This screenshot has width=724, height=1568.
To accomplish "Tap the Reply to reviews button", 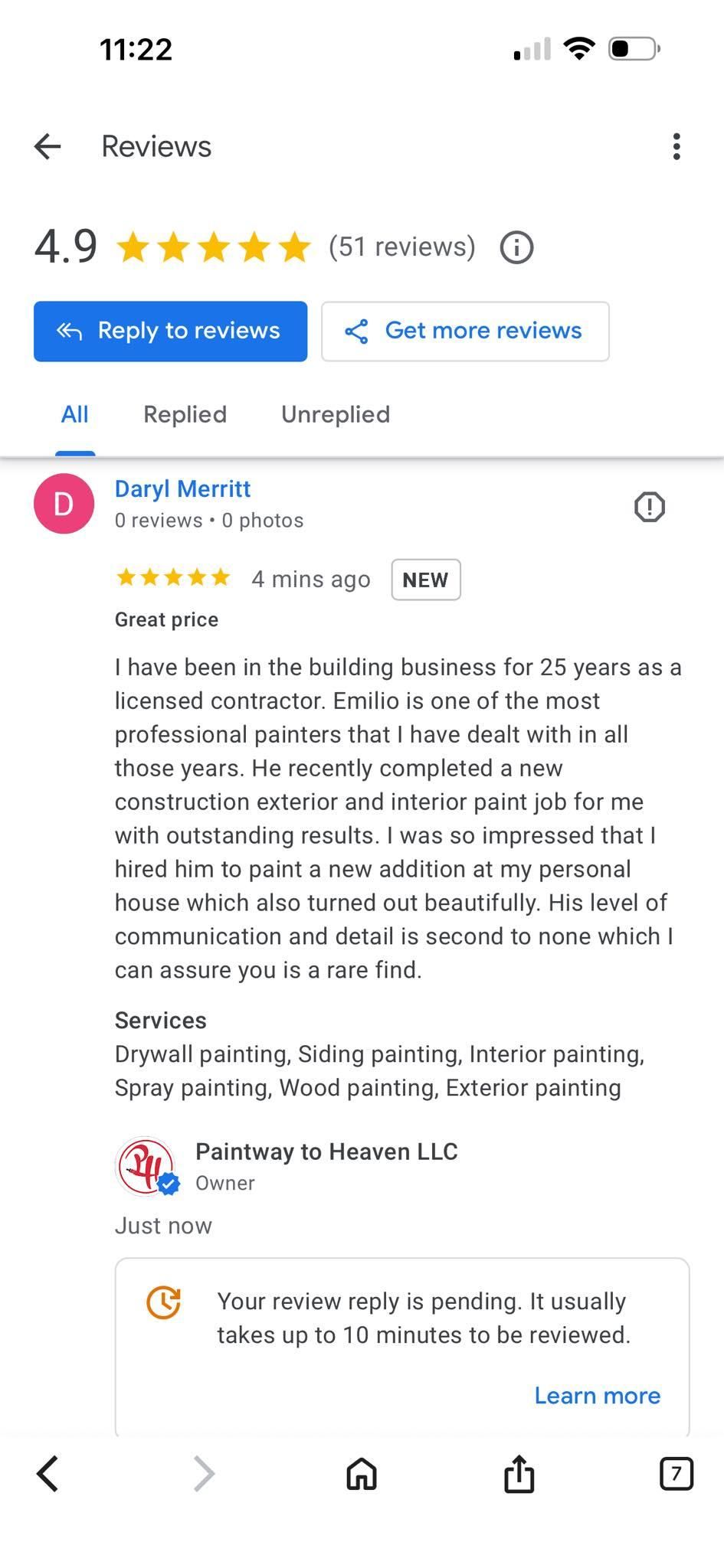I will pyautogui.click(x=170, y=331).
